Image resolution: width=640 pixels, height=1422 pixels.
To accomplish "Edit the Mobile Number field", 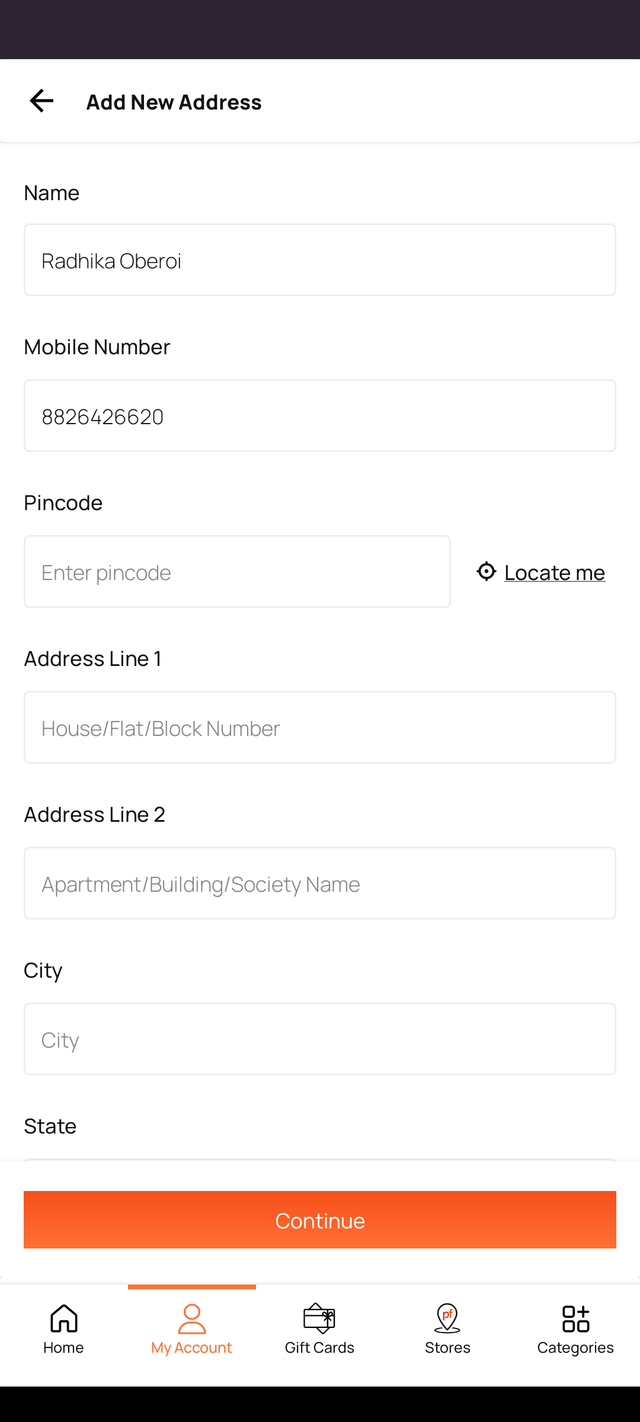I will tap(319, 416).
